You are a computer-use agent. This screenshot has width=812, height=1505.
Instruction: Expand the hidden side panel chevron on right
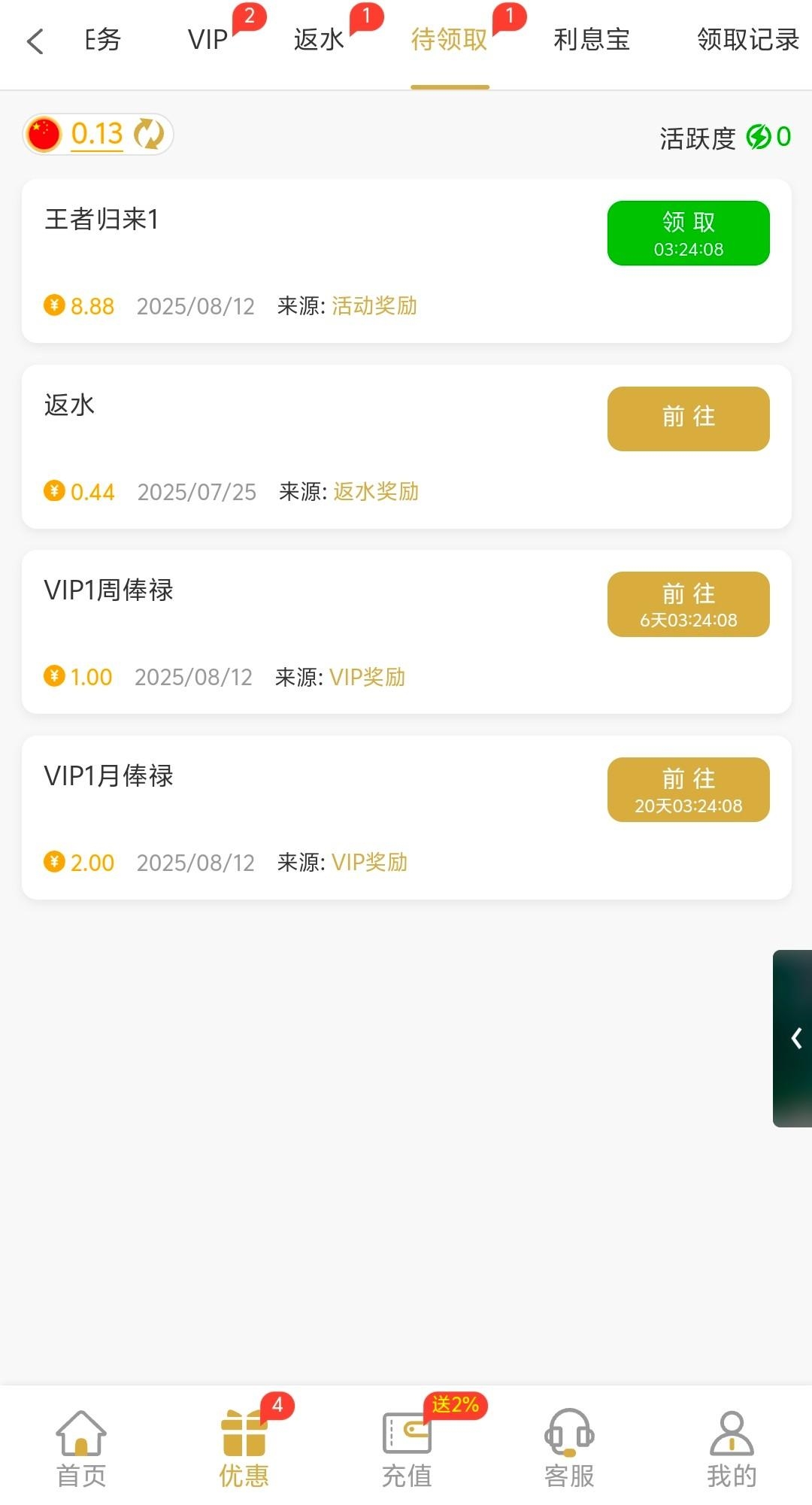(793, 1039)
